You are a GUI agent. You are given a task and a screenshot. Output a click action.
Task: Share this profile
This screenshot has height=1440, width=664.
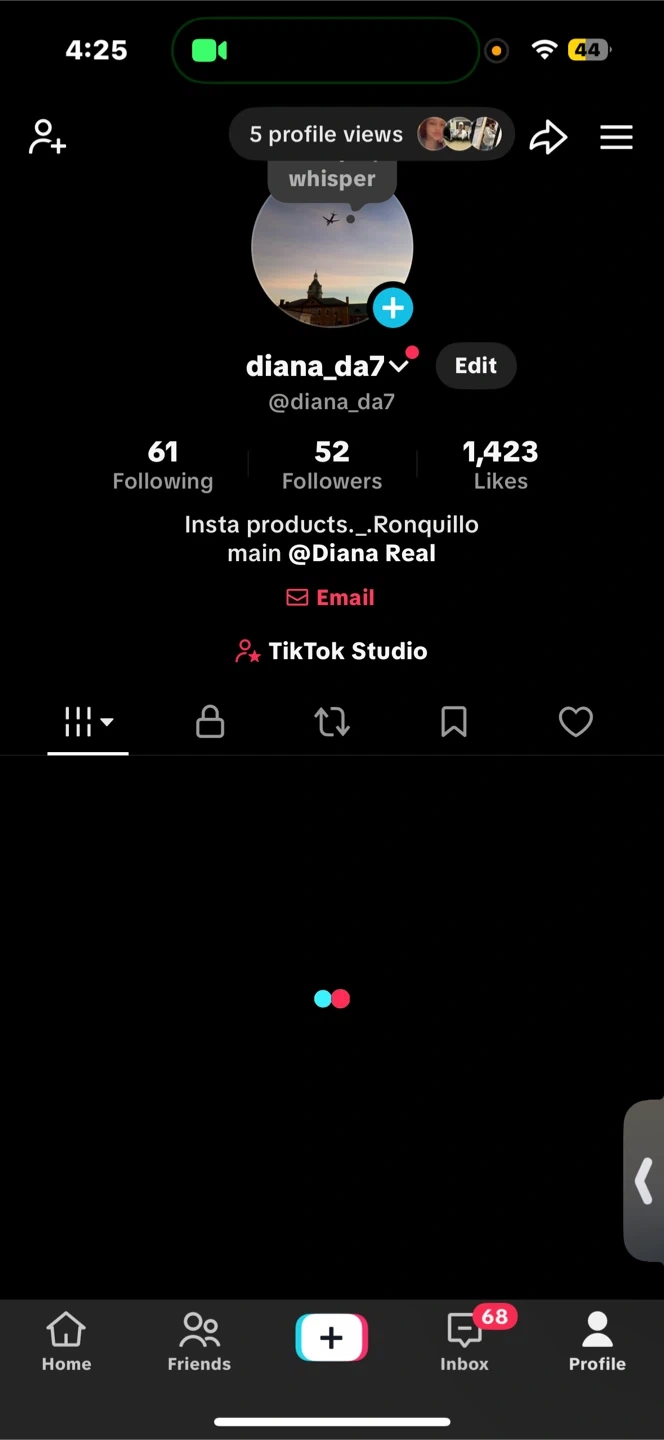(548, 137)
